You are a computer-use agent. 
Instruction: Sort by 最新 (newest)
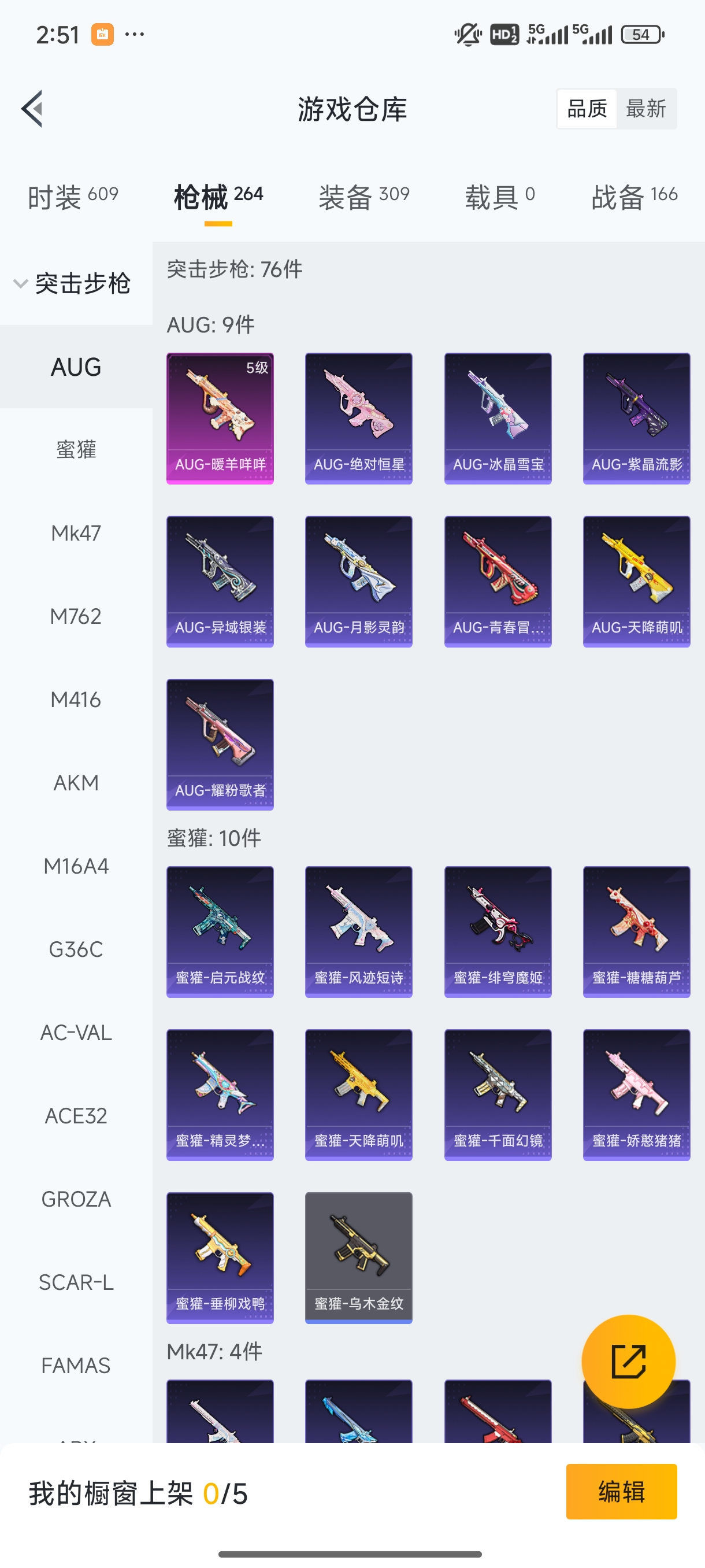(645, 109)
